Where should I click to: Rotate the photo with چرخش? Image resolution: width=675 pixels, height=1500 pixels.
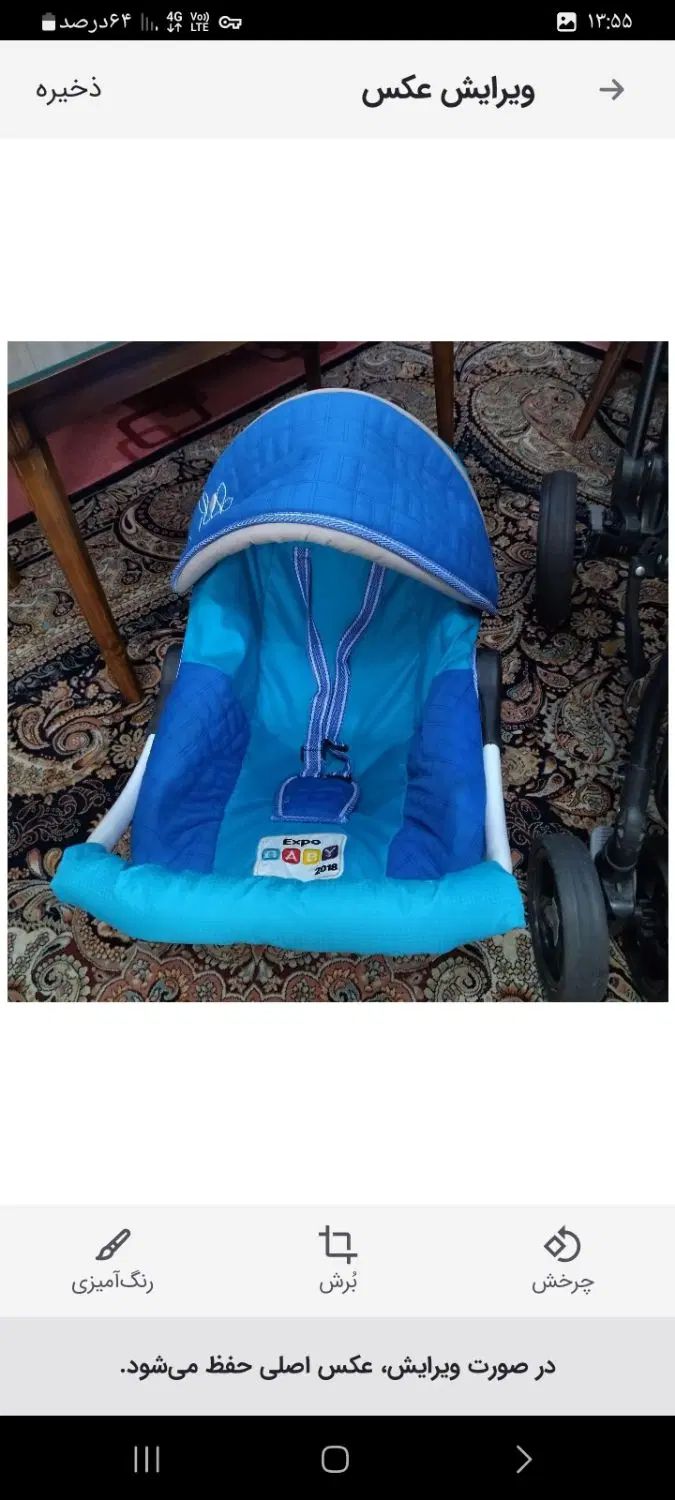point(562,1260)
